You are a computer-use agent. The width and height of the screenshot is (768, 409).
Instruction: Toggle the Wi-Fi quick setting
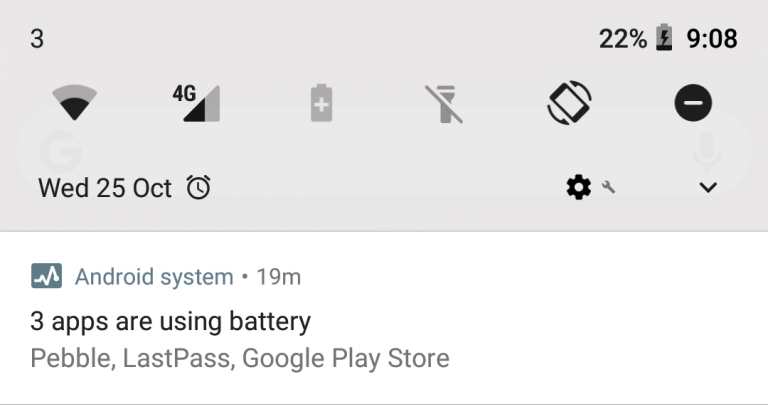(x=75, y=103)
